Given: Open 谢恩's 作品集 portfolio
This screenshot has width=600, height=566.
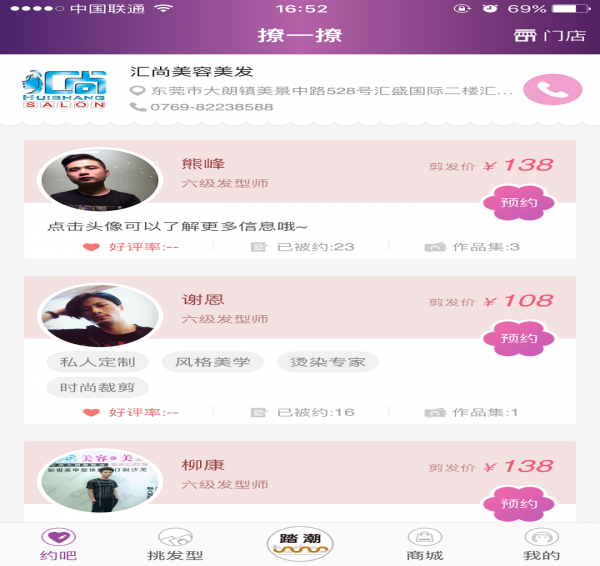Looking at the screenshot, I should pos(473,412).
